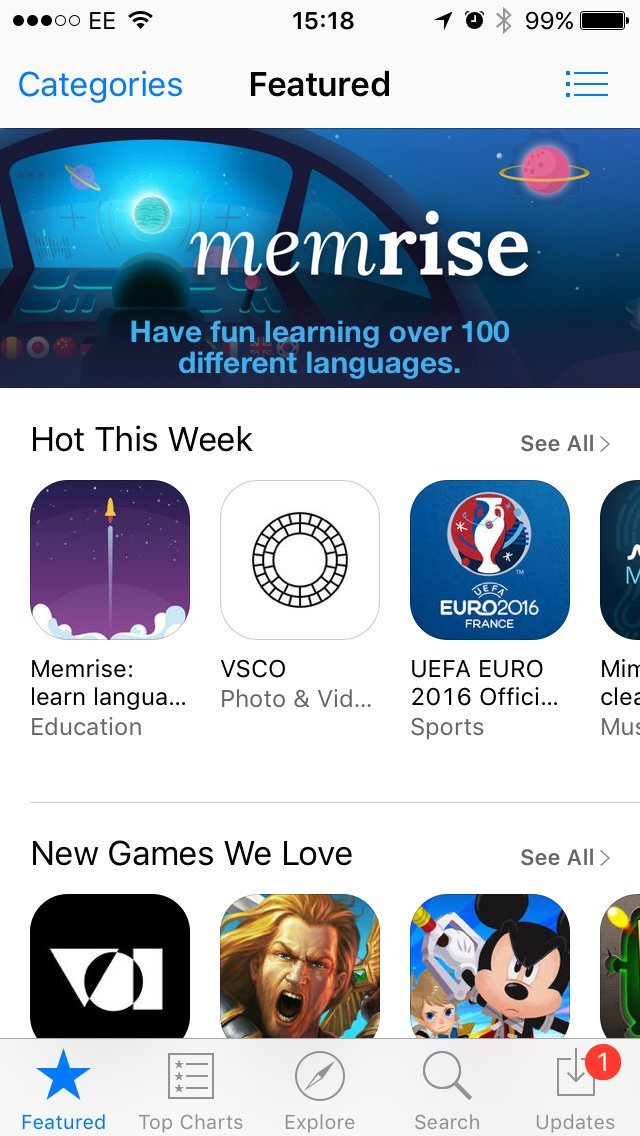
Task: Open the Categories list
Action: 100,85
